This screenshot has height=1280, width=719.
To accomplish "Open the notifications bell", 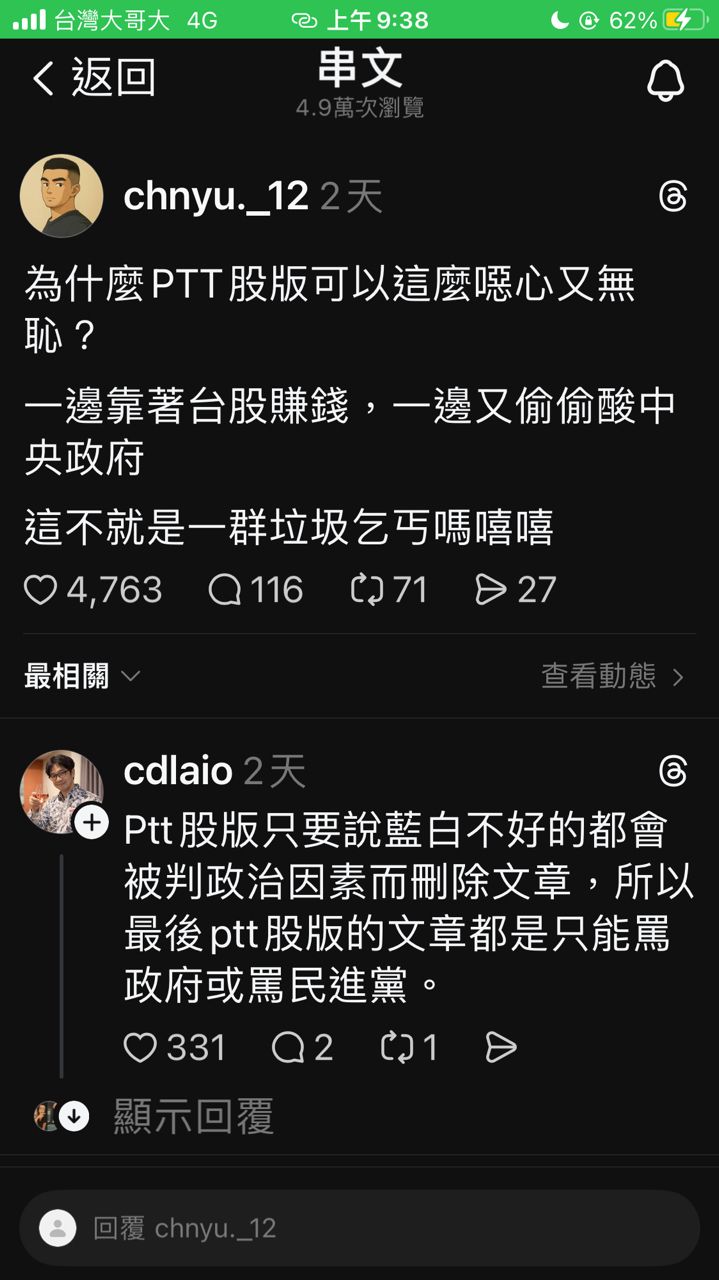I will 665,80.
